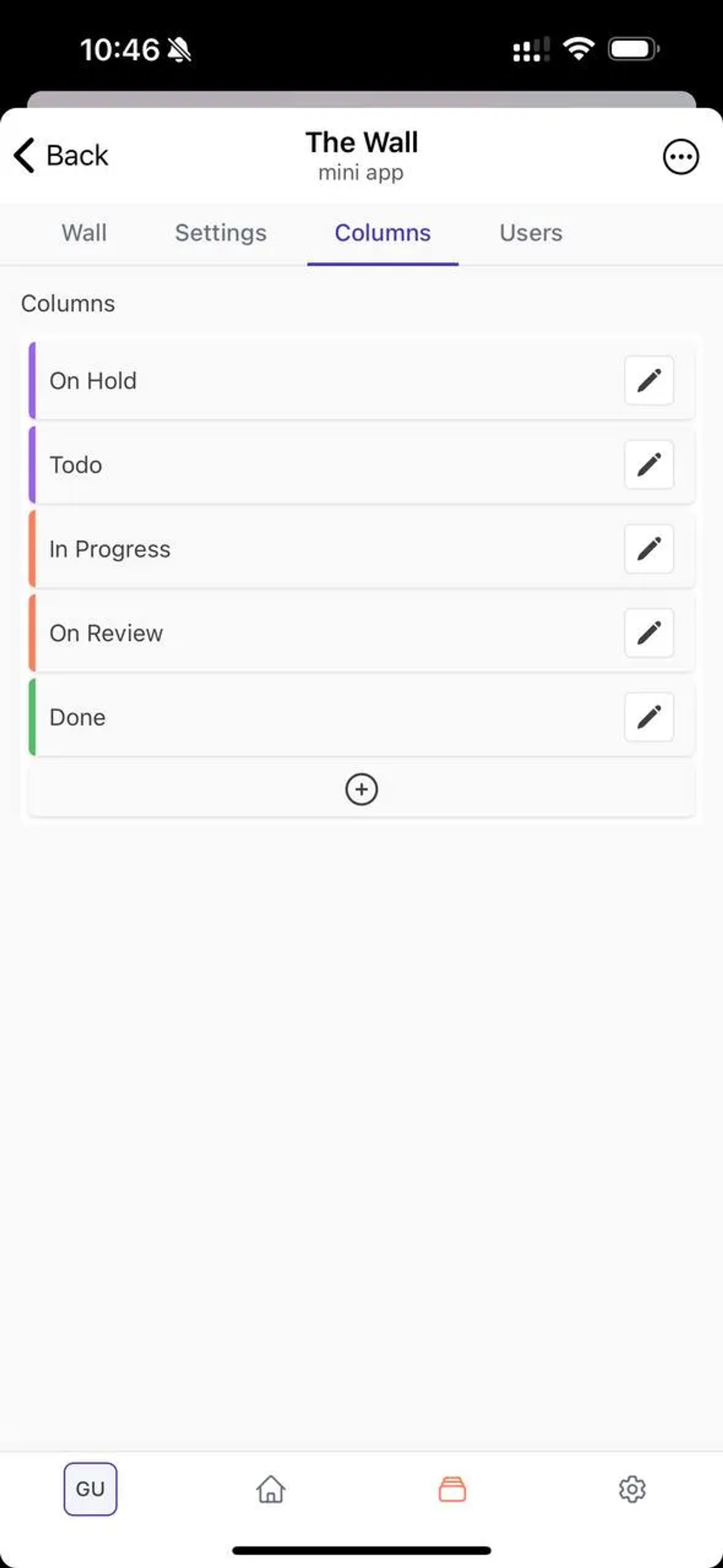The height and width of the screenshot is (1568, 723).
Task: Edit the Done column
Action: pos(648,717)
